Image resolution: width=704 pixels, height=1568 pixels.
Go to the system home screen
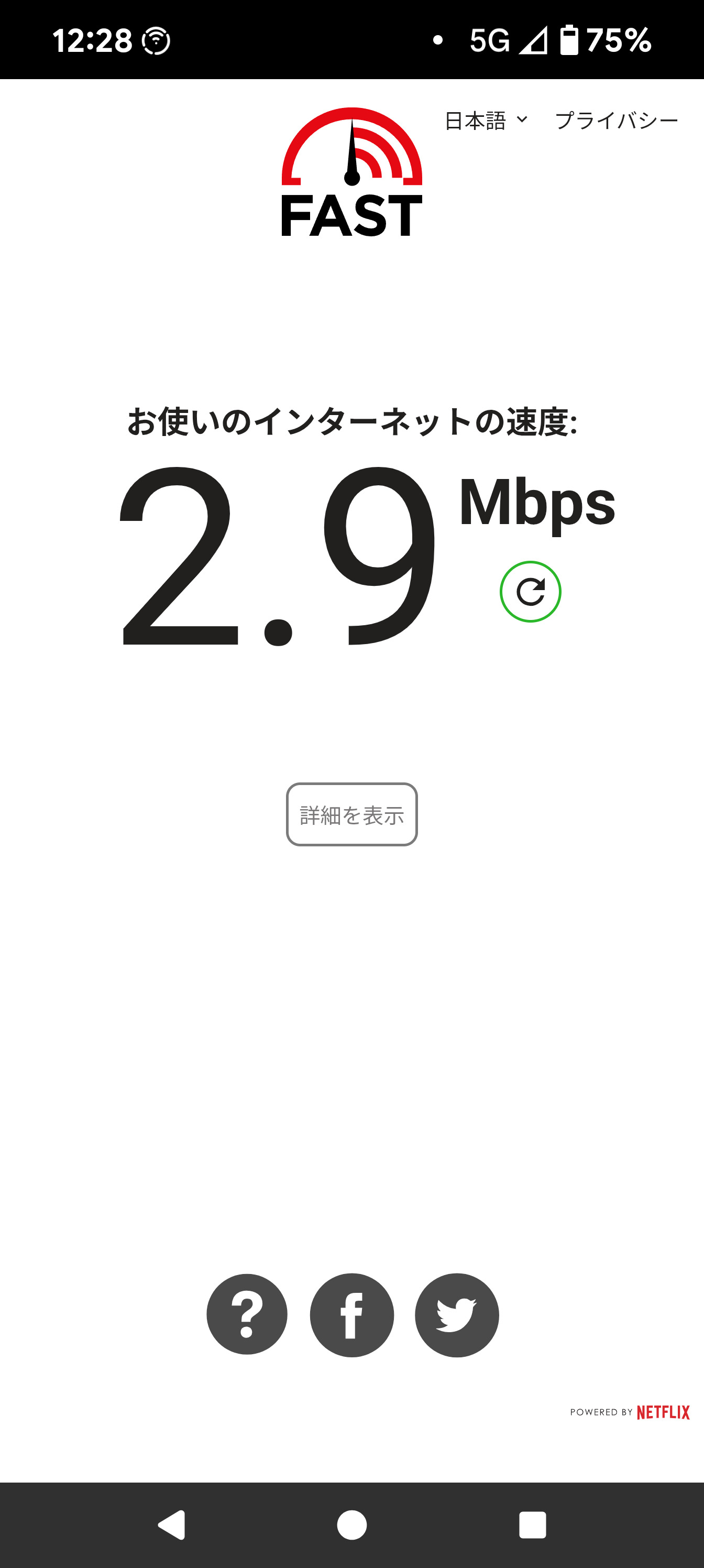click(x=351, y=1526)
